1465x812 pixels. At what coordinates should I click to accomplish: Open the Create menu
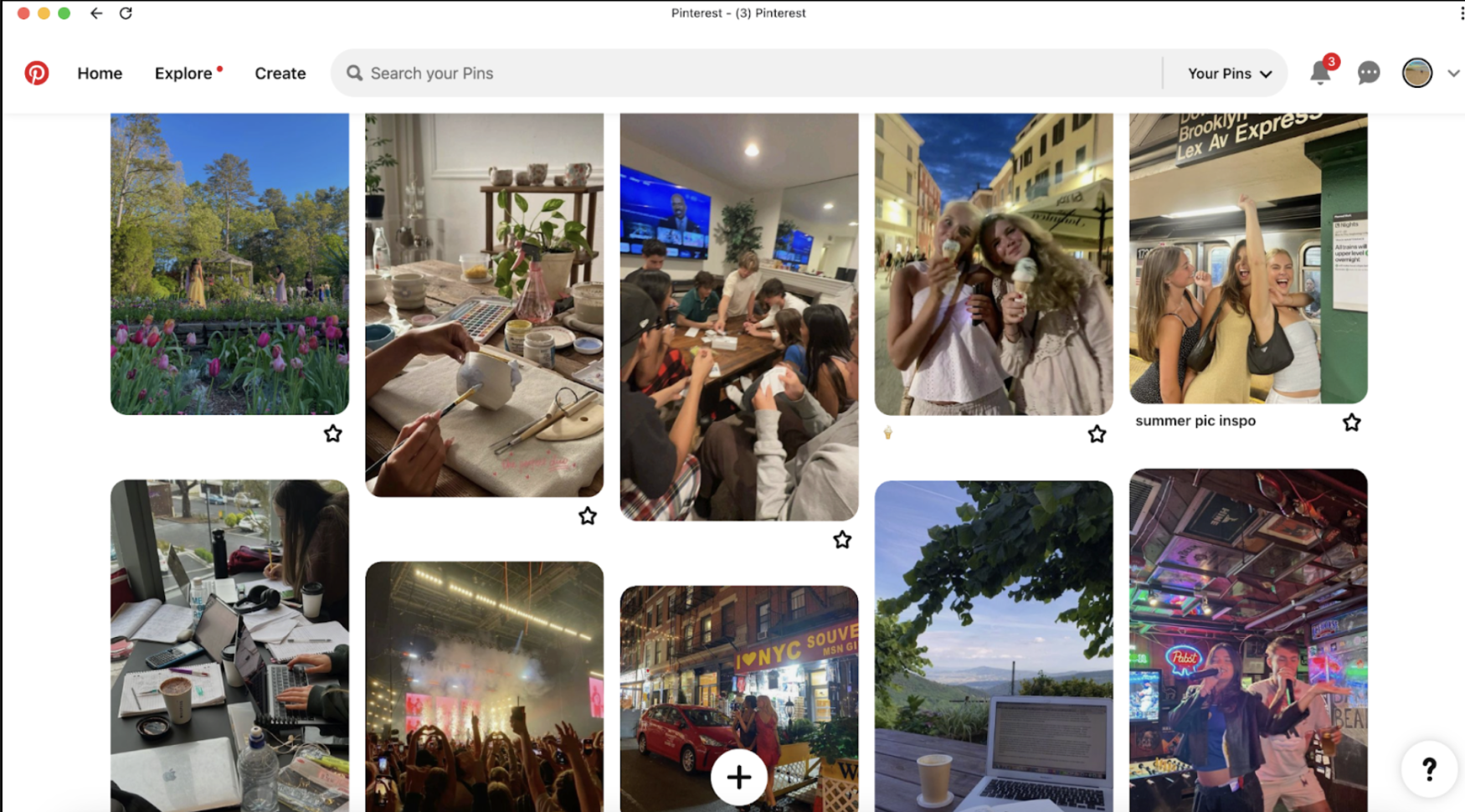click(x=280, y=74)
